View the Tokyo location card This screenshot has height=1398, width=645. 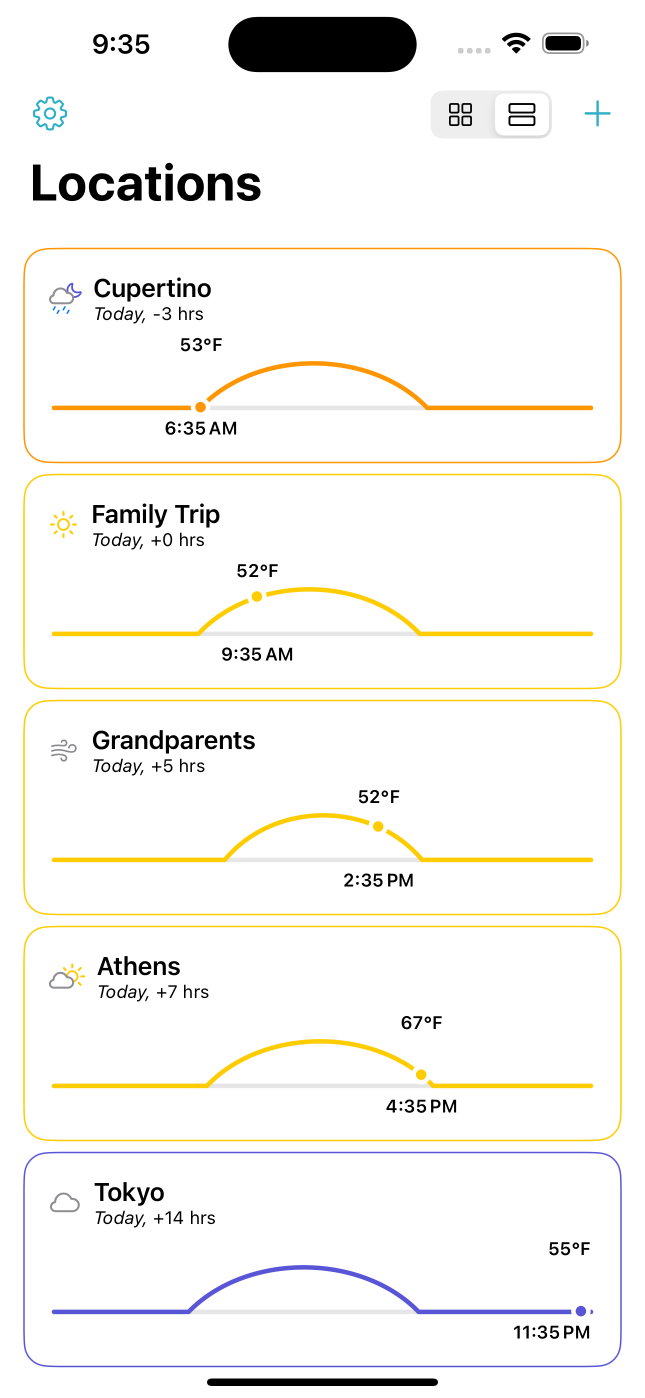pyautogui.click(x=322, y=1259)
